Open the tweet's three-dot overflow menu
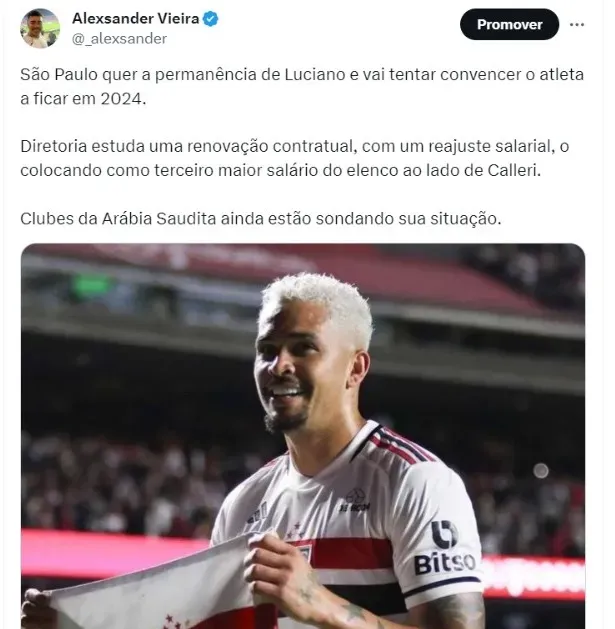Image resolution: width=615 pixels, height=629 pixels. click(x=577, y=24)
